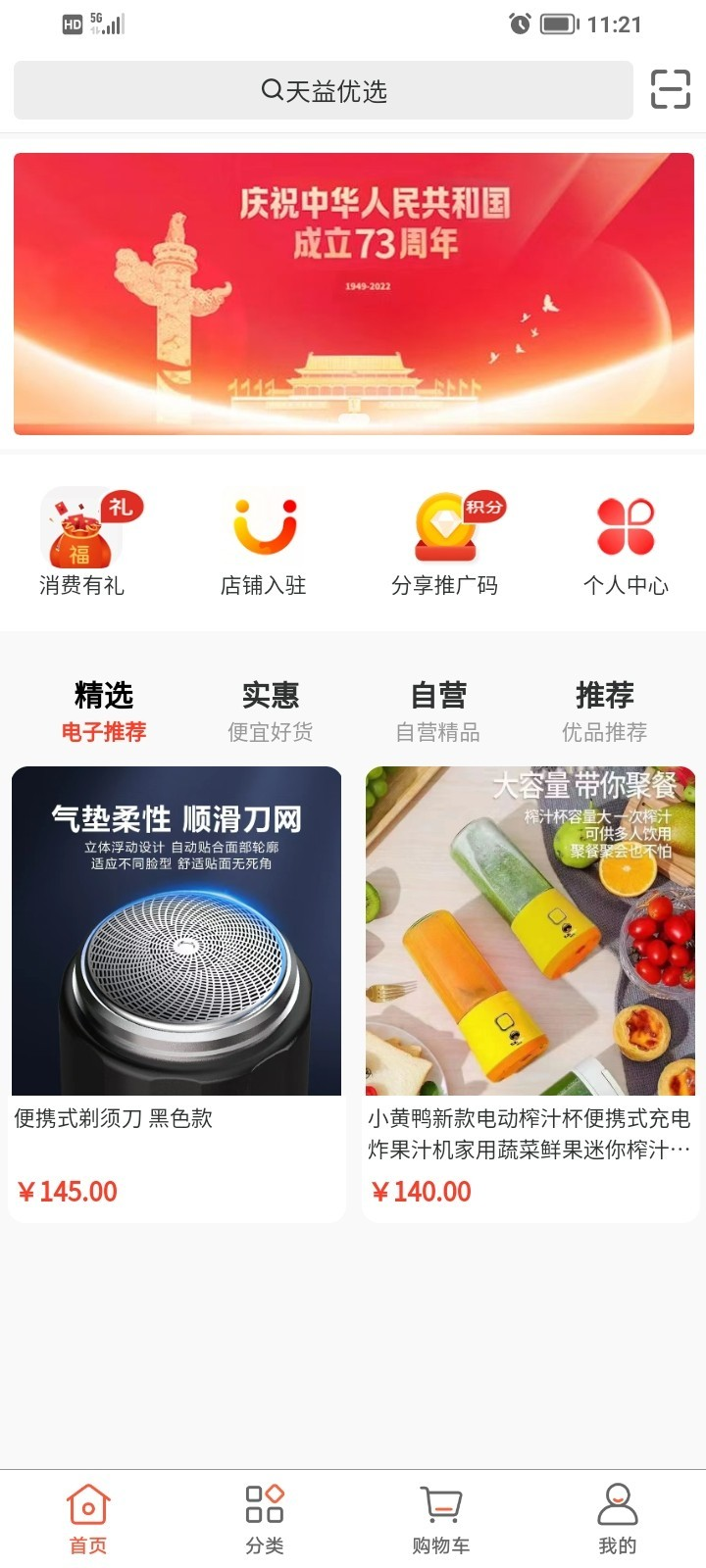Open 分享推广码 share code
706x1568 pixels.
pos(445,542)
